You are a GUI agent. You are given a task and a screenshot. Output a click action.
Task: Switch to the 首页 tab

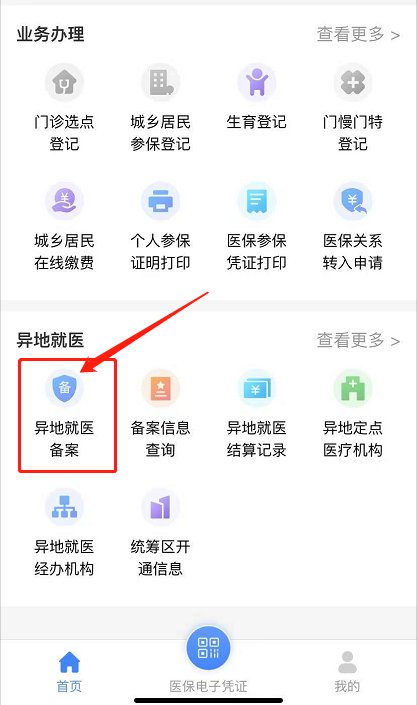click(69, 672)
